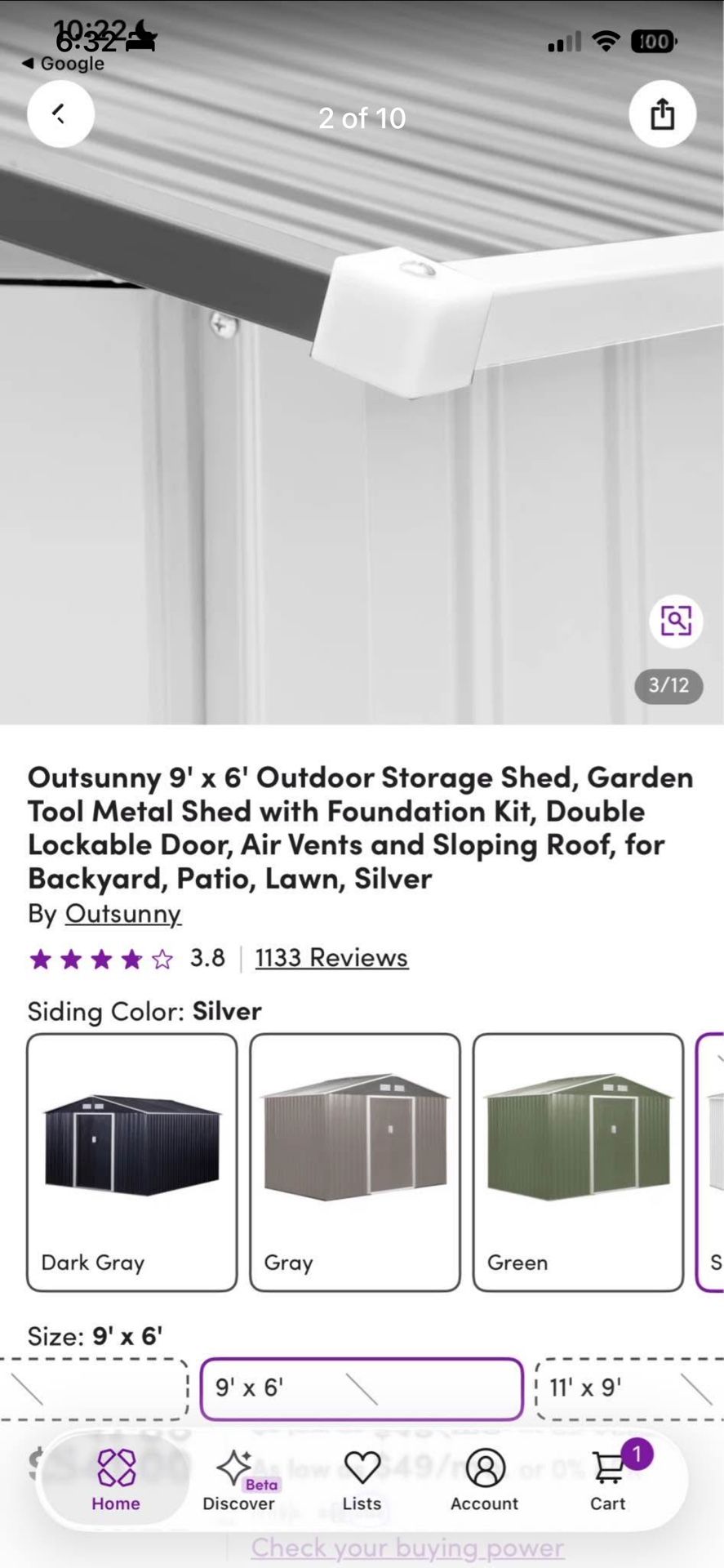The height and width of the screenshot is (1568, 724).
Task: Choose the 11' x 9' size option
Action: (629, 1388)
